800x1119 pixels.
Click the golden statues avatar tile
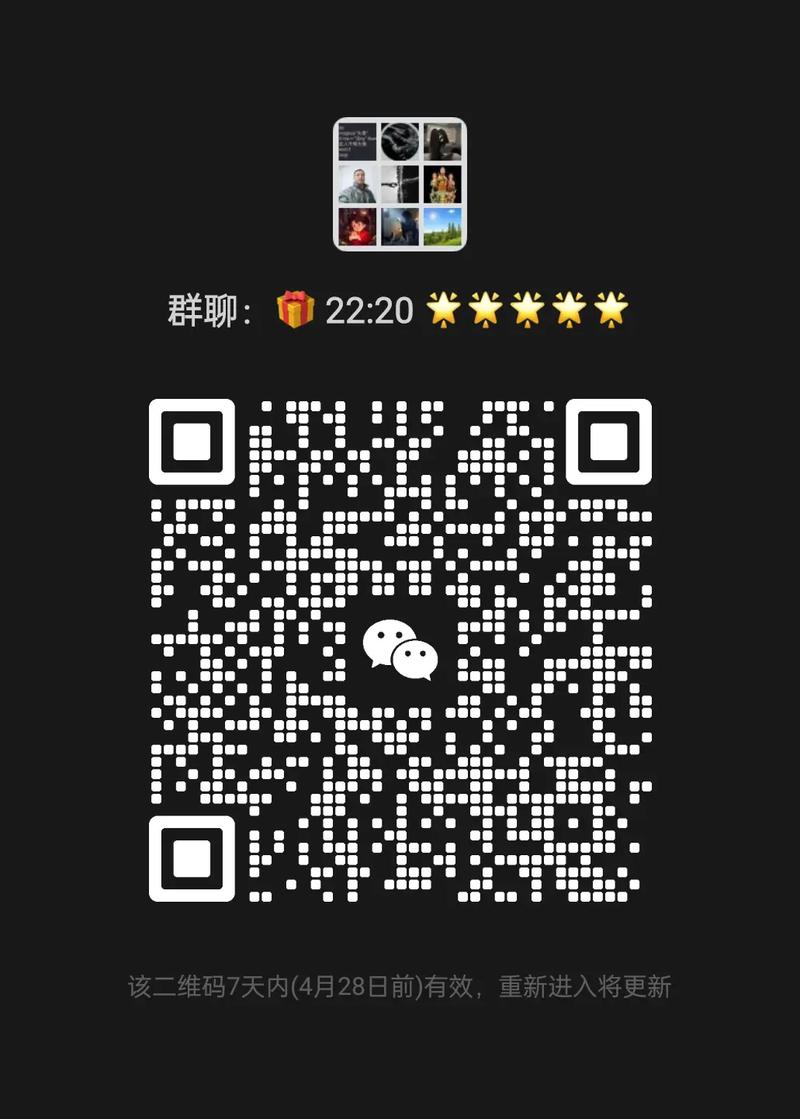441,185
